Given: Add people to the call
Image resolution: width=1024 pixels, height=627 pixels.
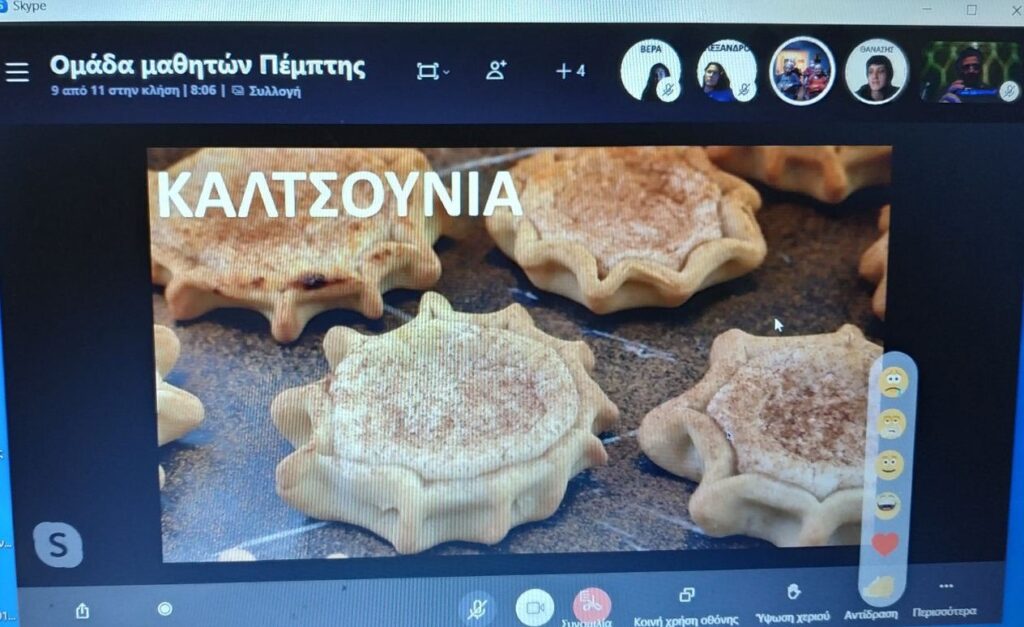Looking at the screenshot, I should [x=496, y=70].
